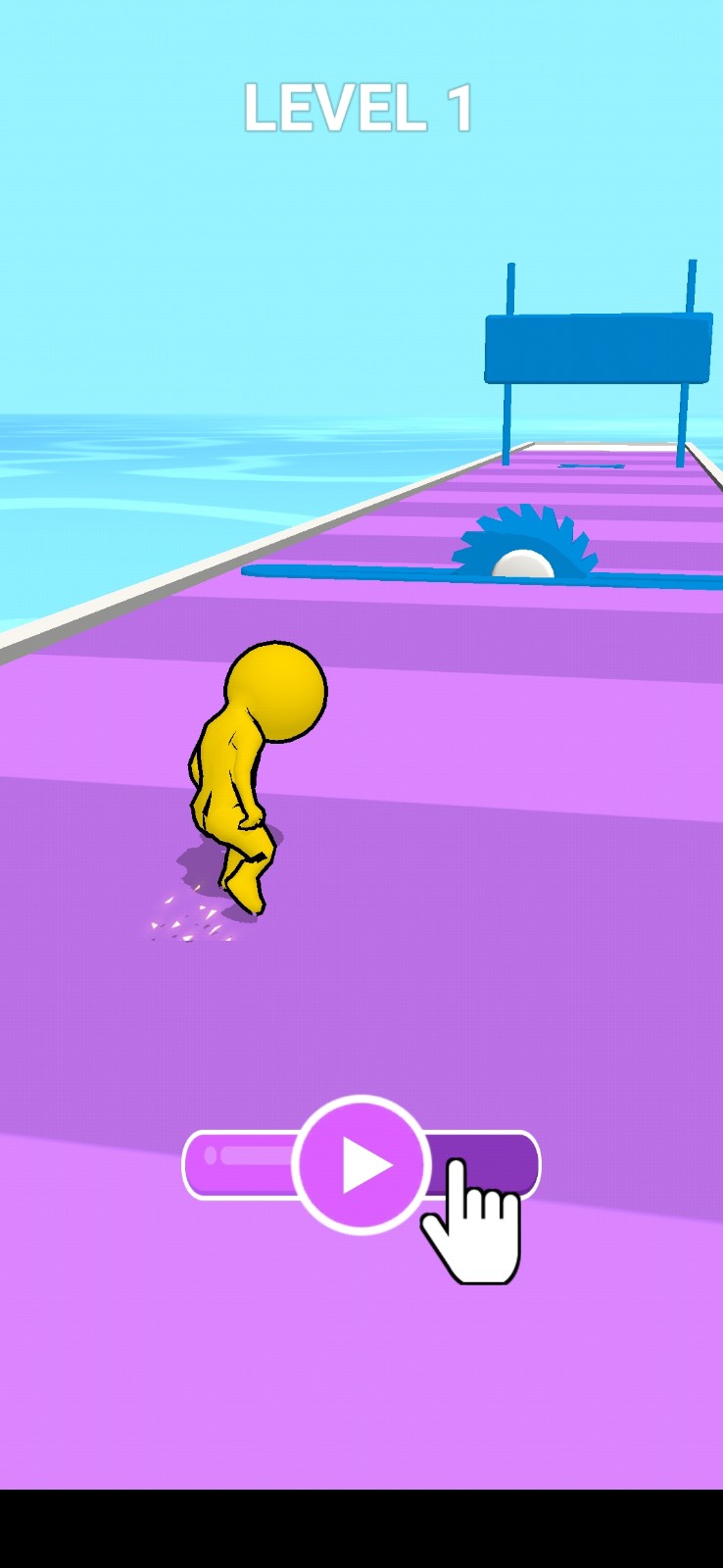Image resolution: width=723 pixels, height=1568 pixels.
Task: Tap the play button on the slider
Action: 361,1164
